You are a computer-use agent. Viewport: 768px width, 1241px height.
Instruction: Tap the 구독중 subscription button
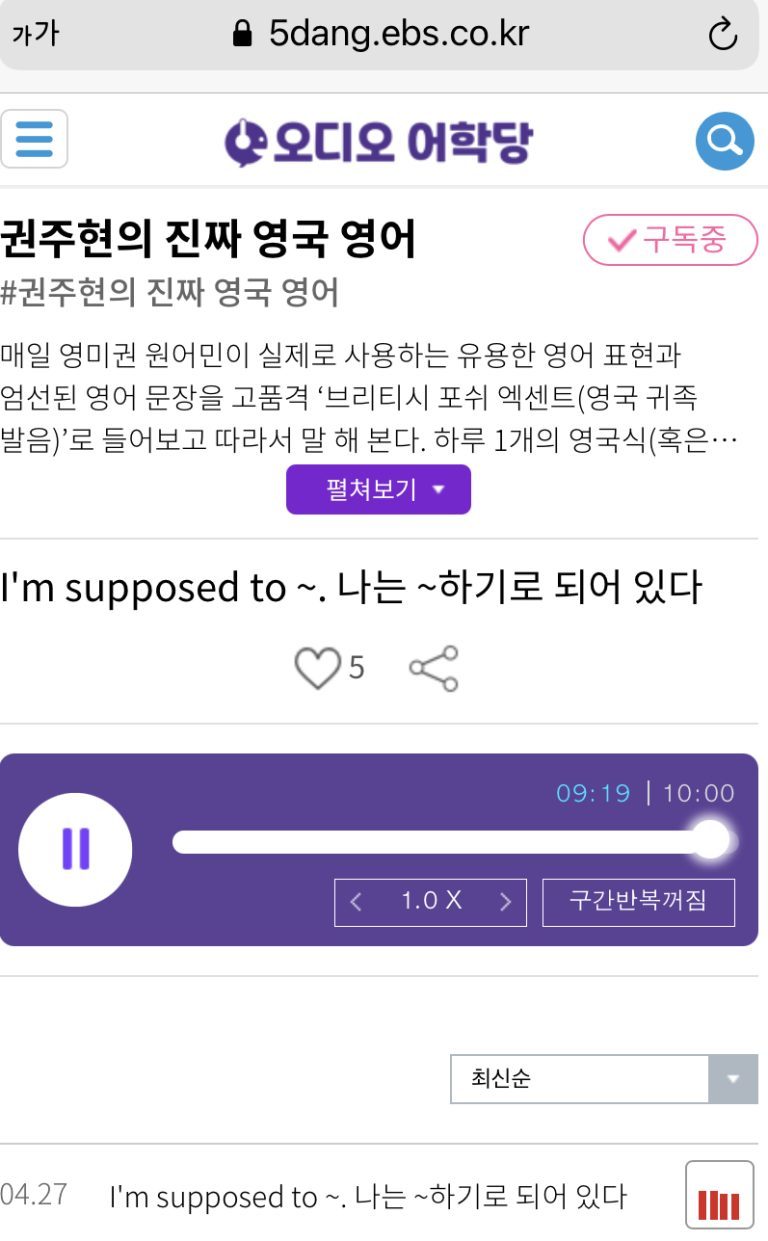coord(670,240)
